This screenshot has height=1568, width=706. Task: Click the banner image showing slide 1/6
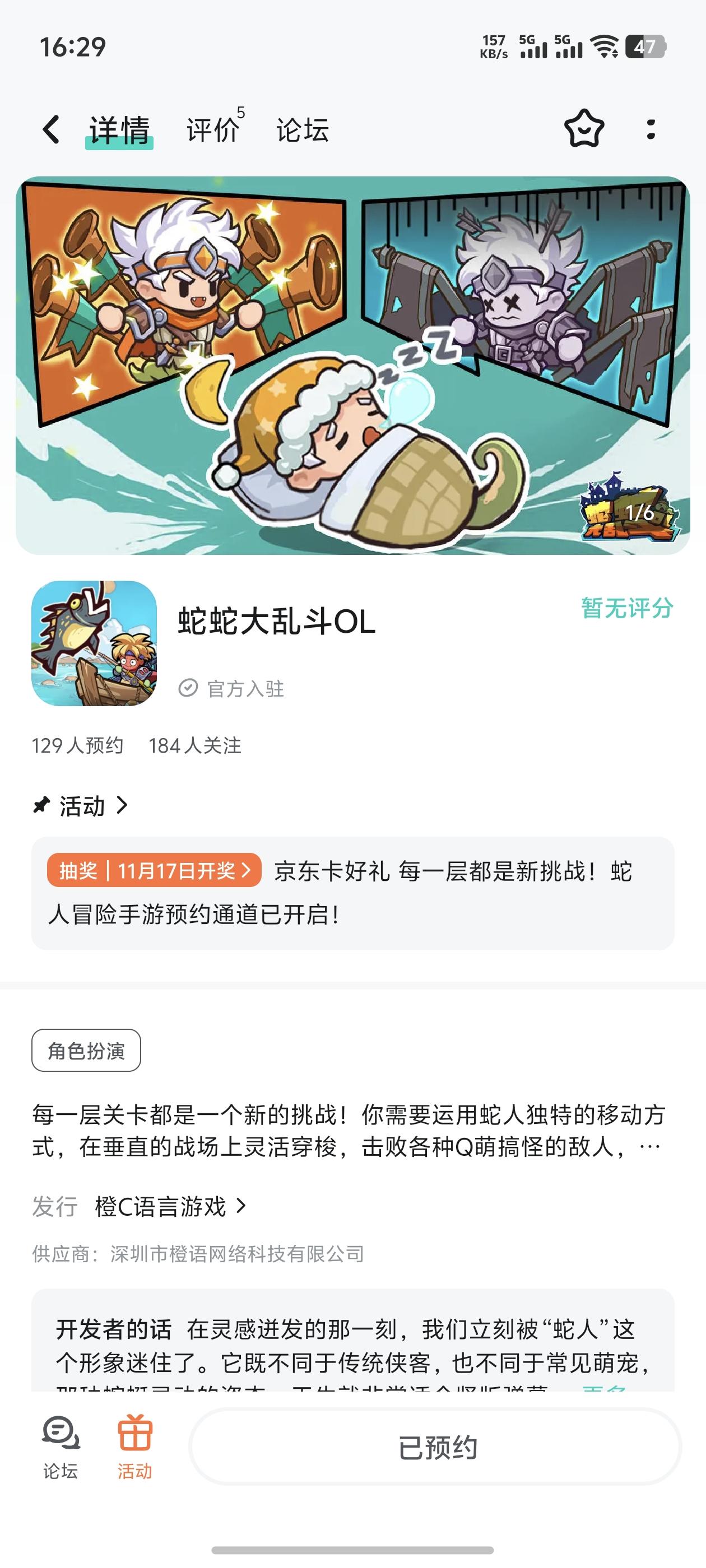point(352,364)
